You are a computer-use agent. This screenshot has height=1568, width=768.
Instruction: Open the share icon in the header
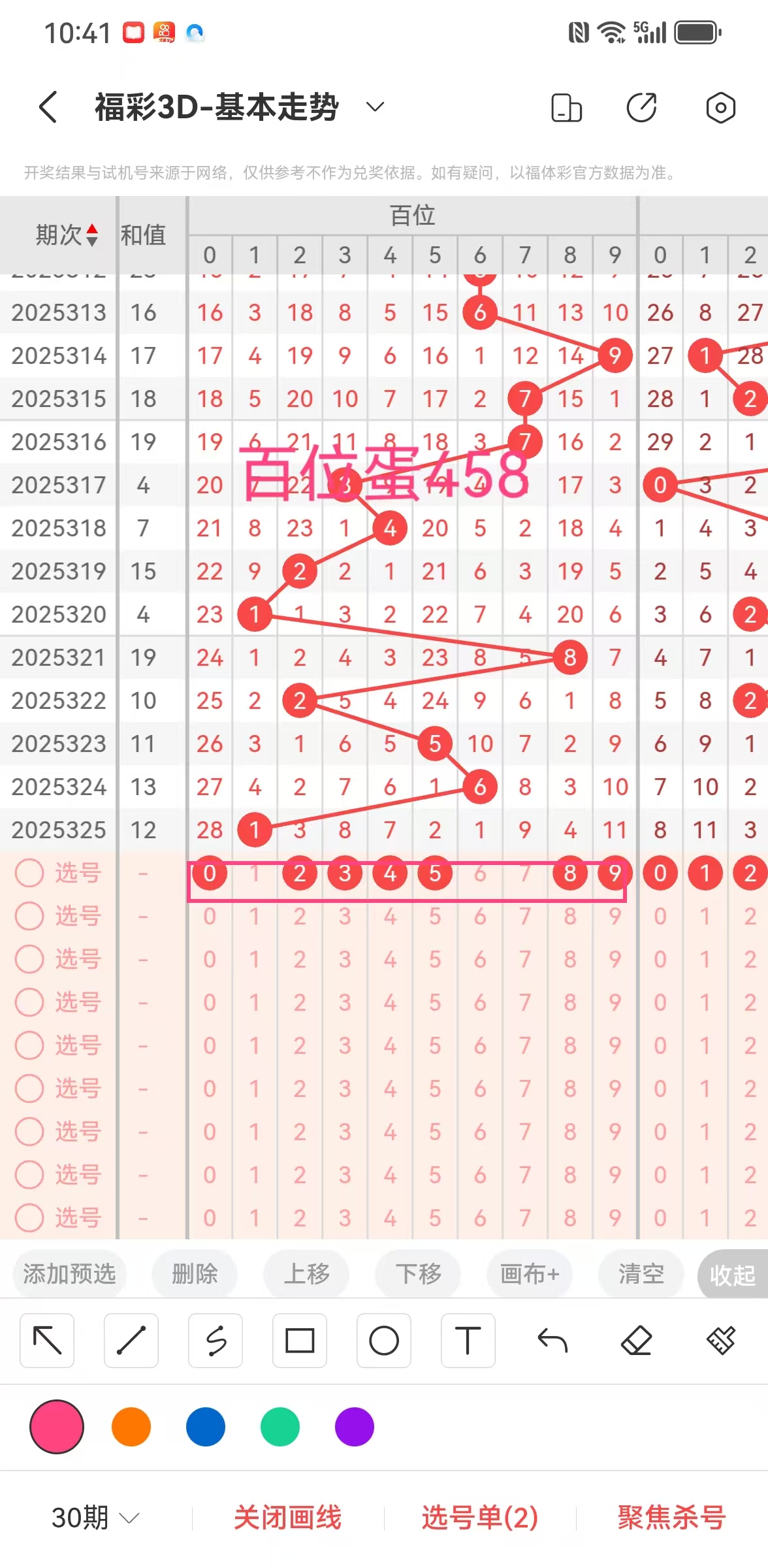click(x=641, y=108)
